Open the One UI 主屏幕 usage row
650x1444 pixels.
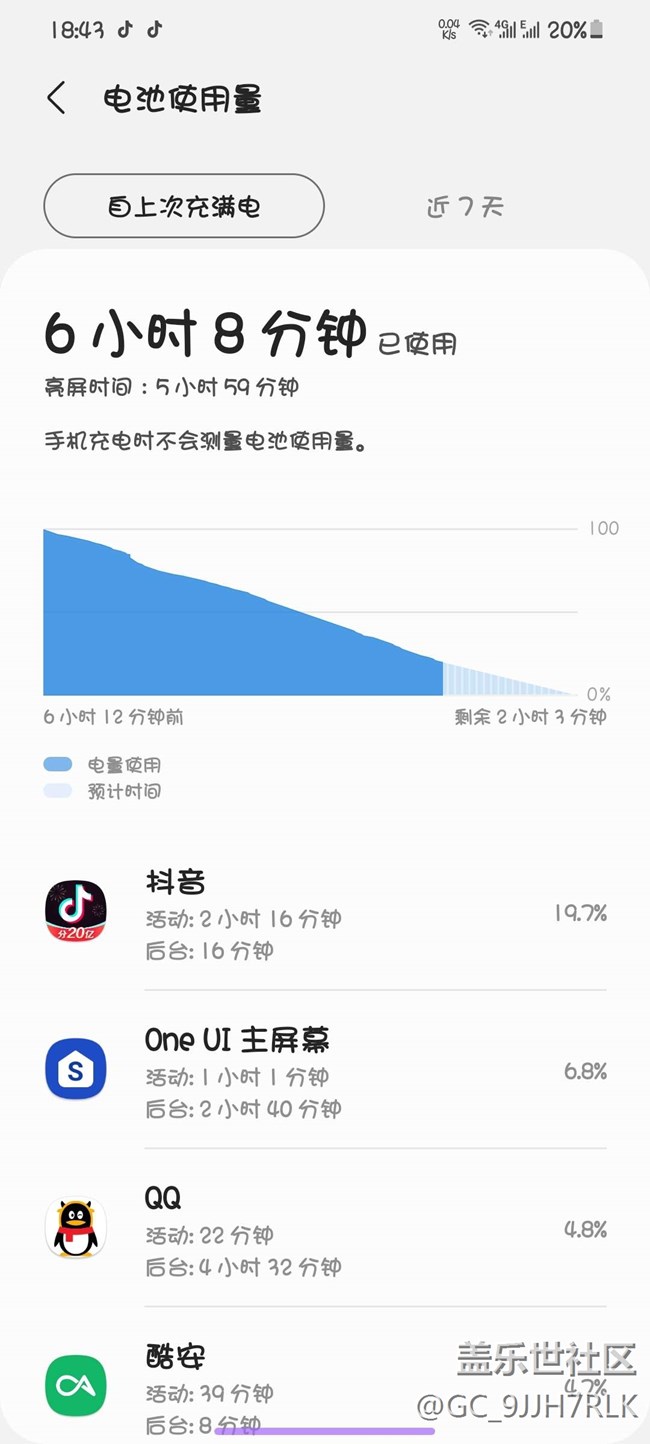click(325, 1070)
